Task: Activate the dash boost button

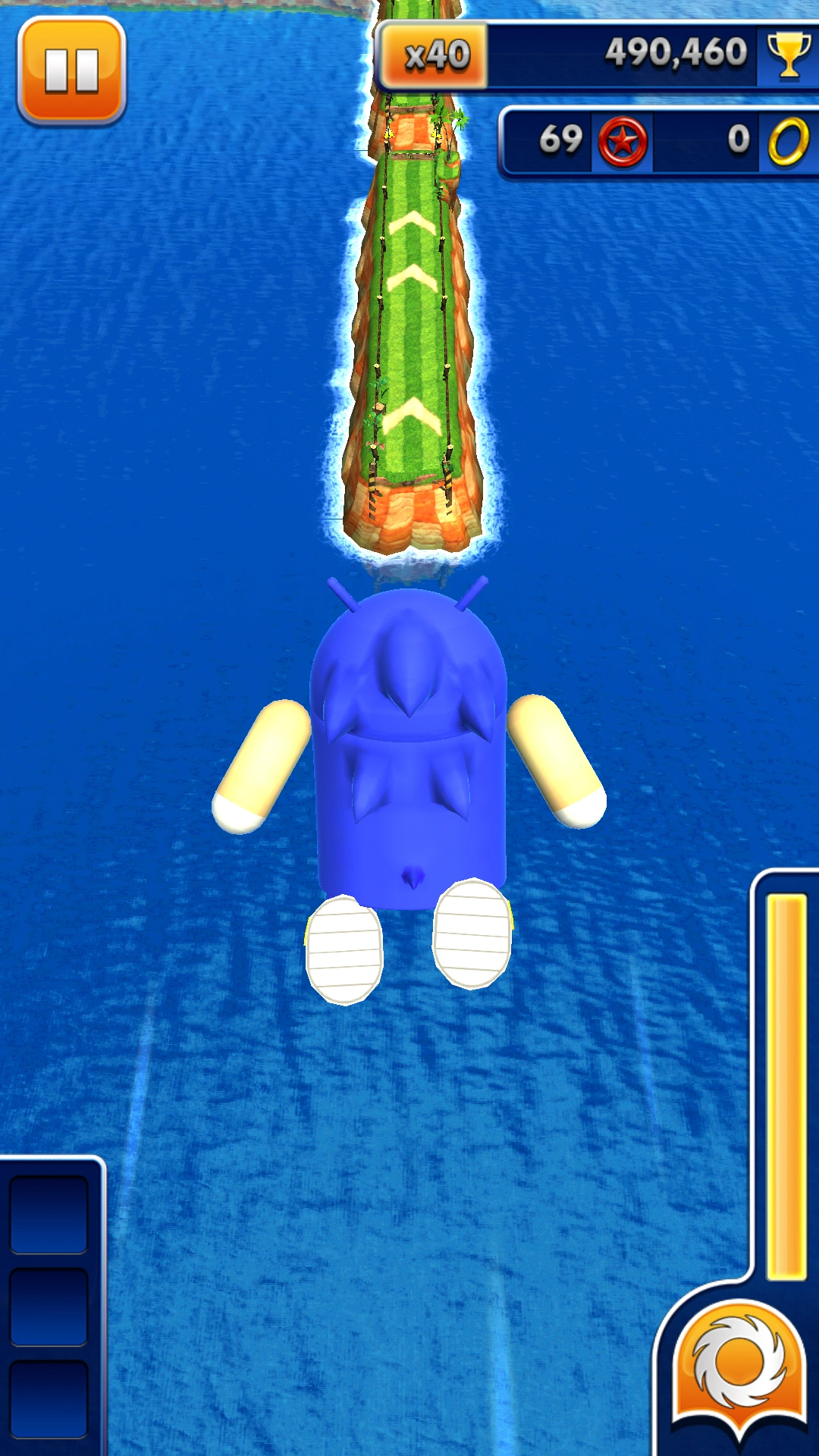Action: tap(739, 1363)
